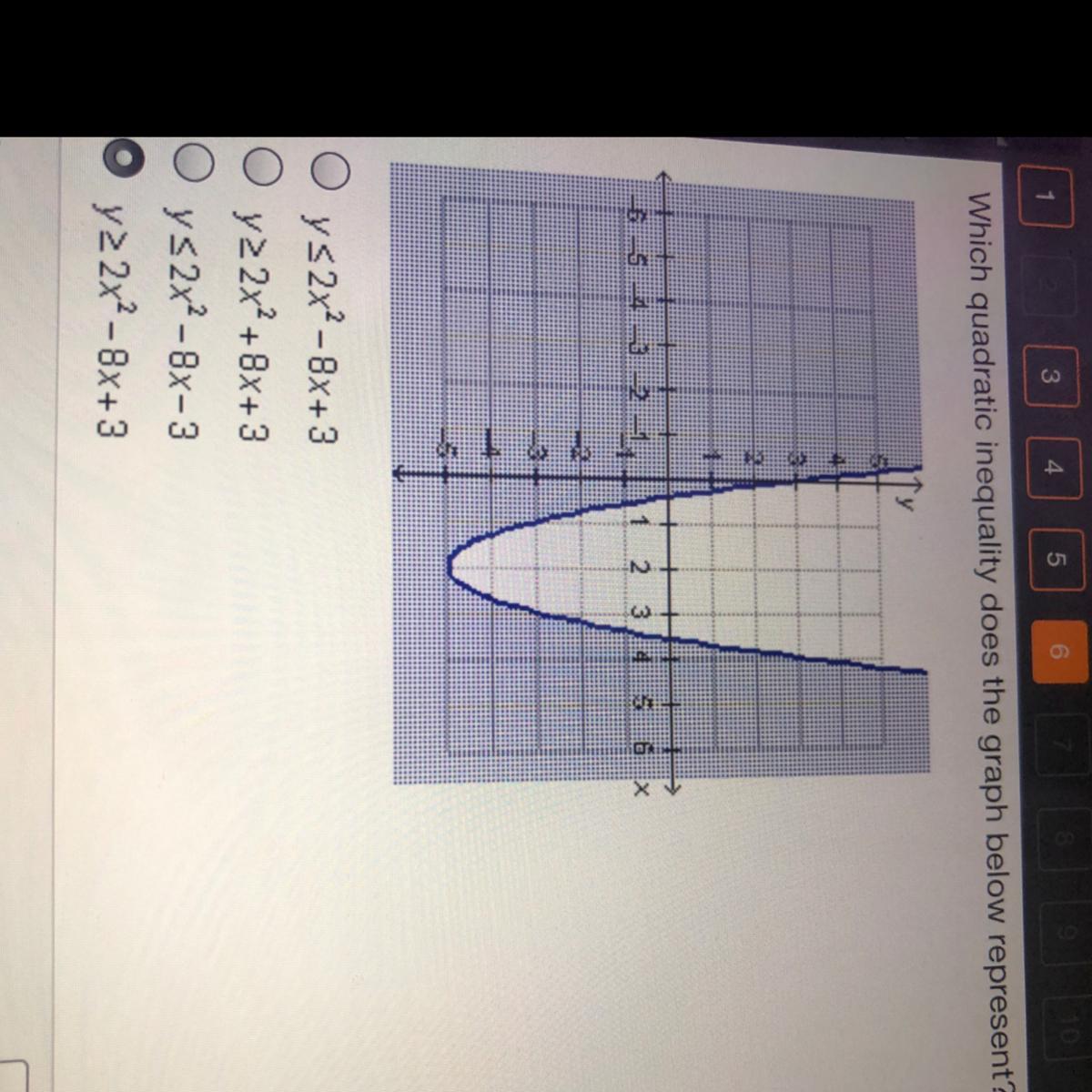This screenshot has width=1092, height=1092.
Task: Choose the option y ≥ 2x² + 8x + 3
Action: 262,168
